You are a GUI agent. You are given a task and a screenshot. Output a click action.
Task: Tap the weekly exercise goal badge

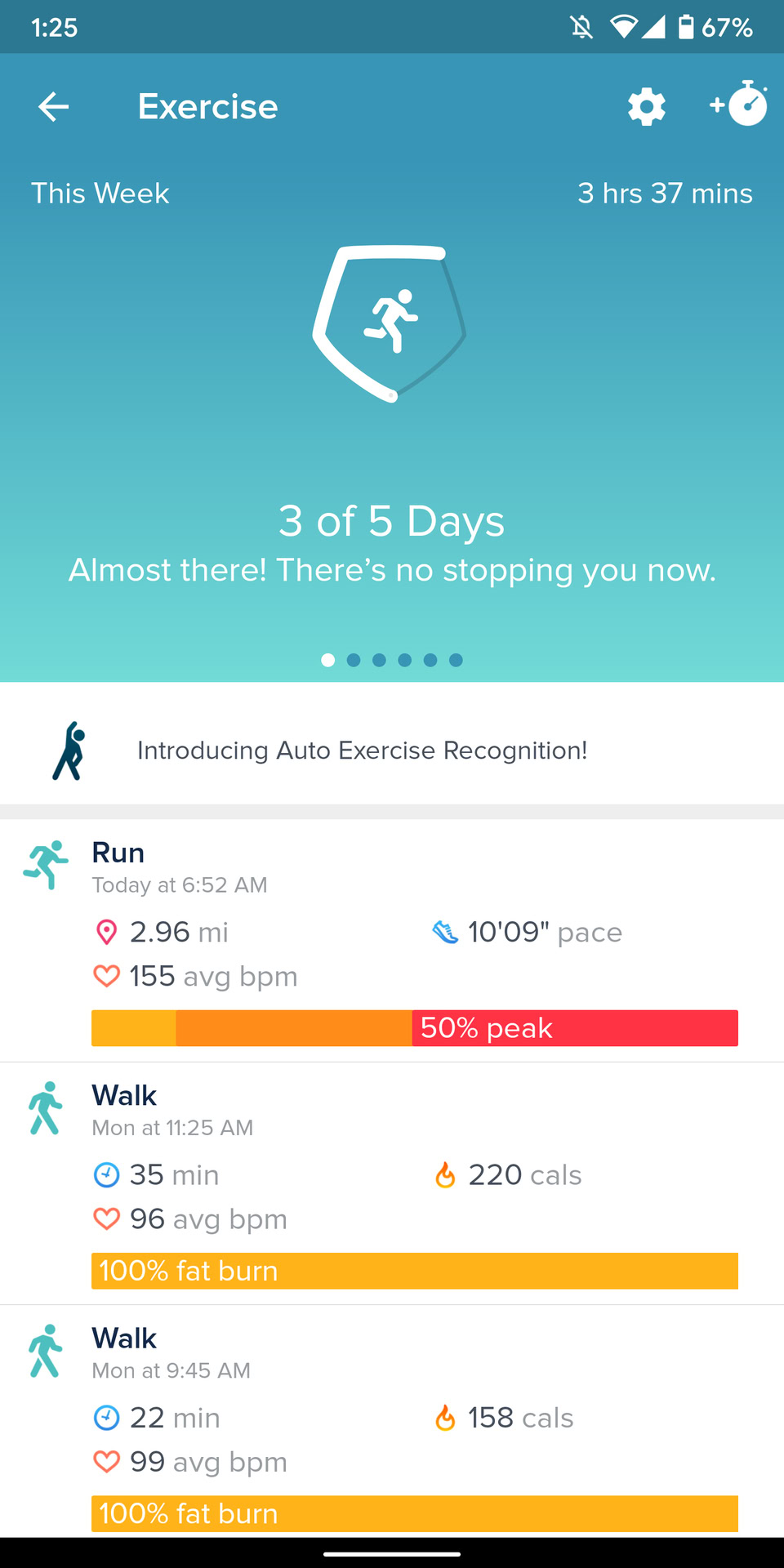click(390, 324)
